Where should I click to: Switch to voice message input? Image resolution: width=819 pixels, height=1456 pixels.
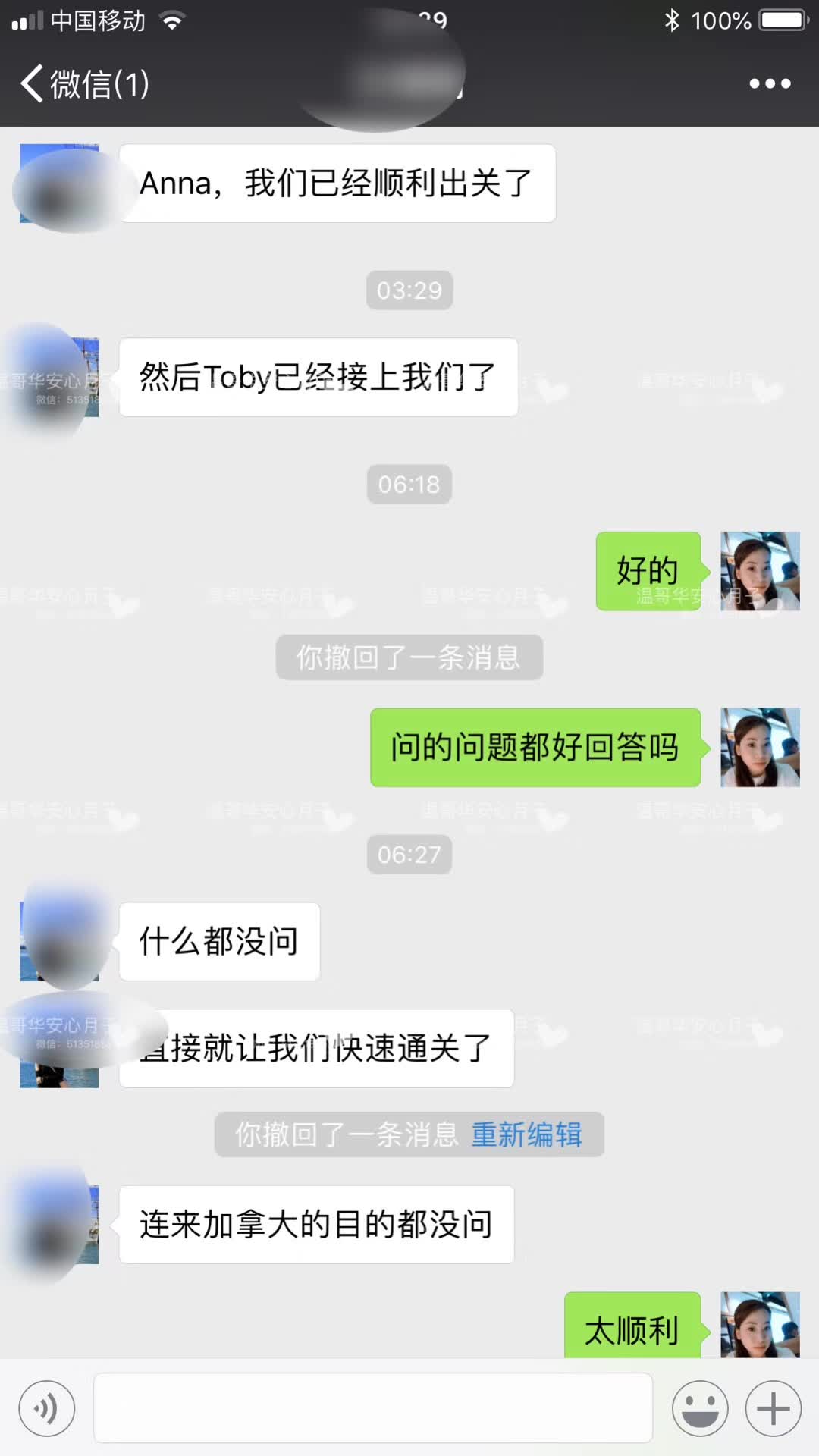click(x=47, y=1409)
